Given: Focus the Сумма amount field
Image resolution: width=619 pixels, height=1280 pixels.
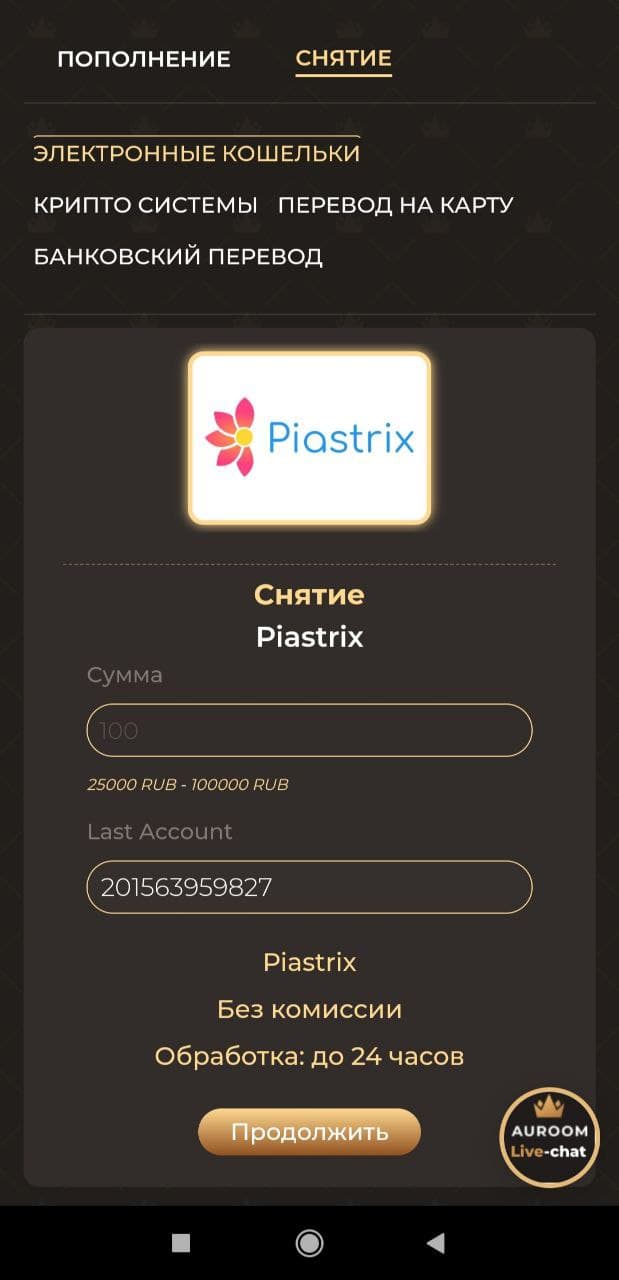Looking at the screenshot, I should pos(309,730).
